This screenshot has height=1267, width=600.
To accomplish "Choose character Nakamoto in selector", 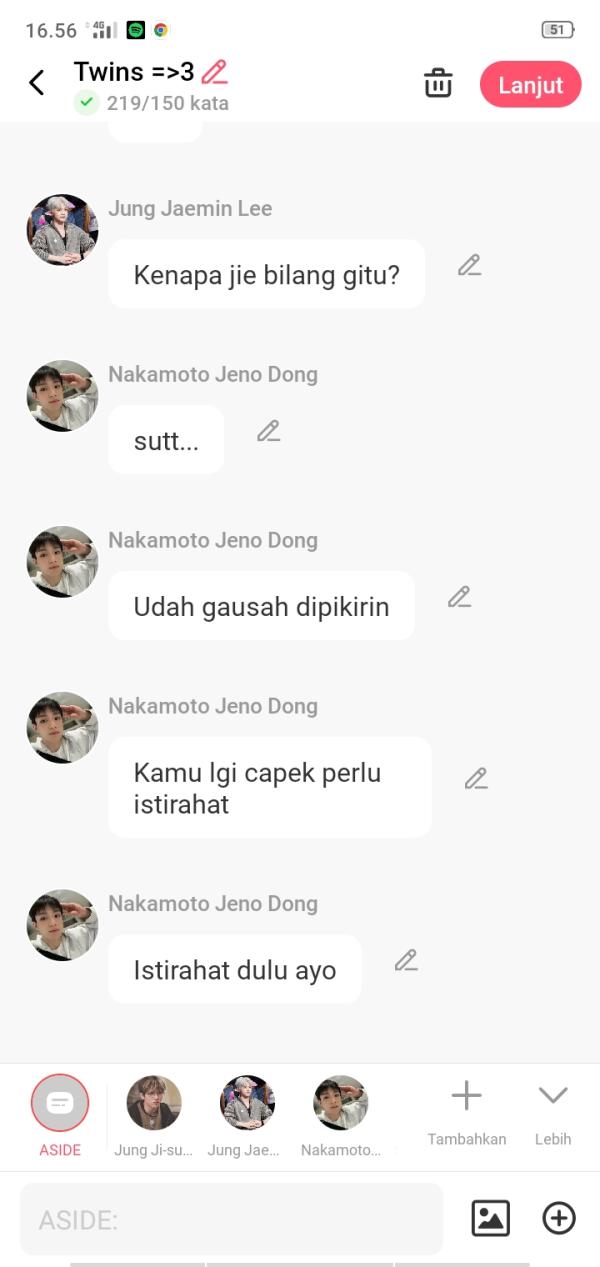I will coord(341,1103).
